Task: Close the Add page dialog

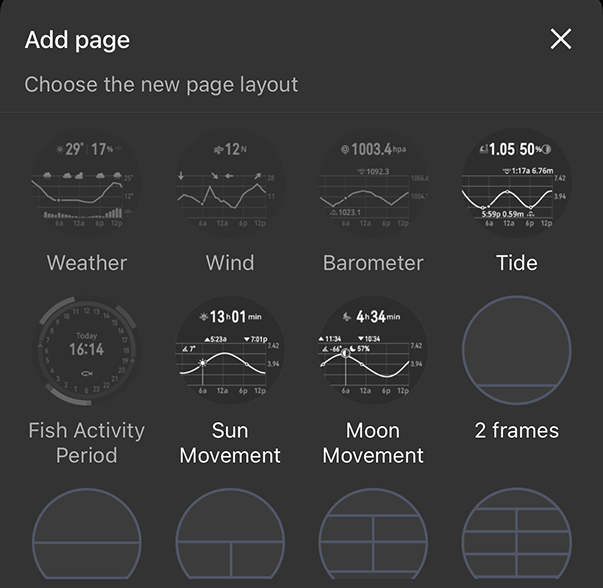Action: coord(561,39)
